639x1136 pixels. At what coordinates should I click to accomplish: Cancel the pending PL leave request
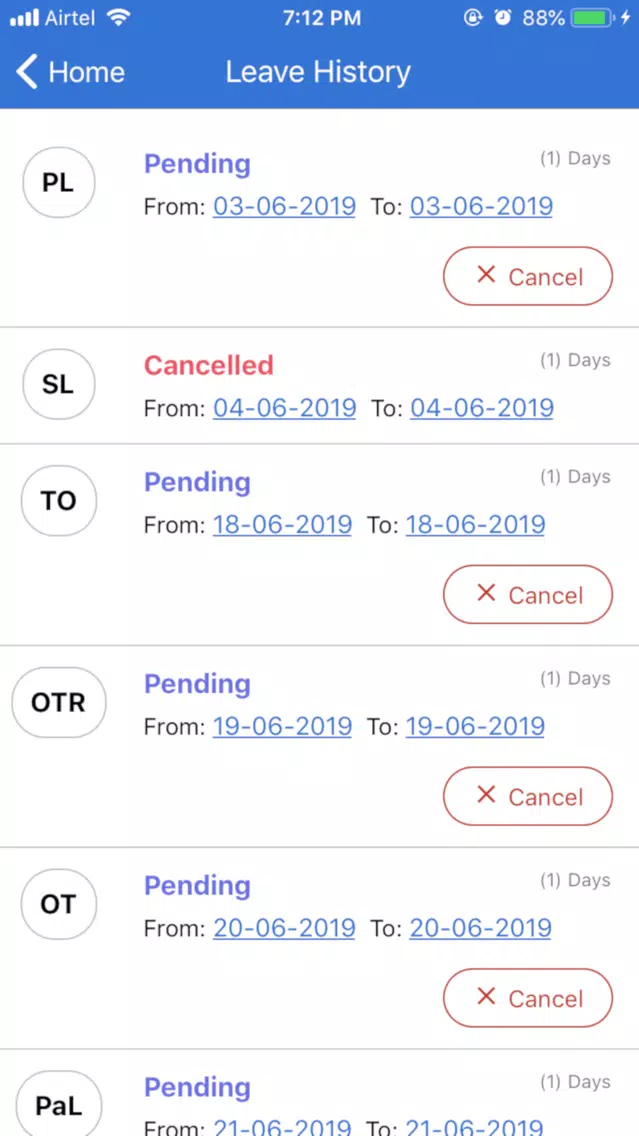coord(527,276)
